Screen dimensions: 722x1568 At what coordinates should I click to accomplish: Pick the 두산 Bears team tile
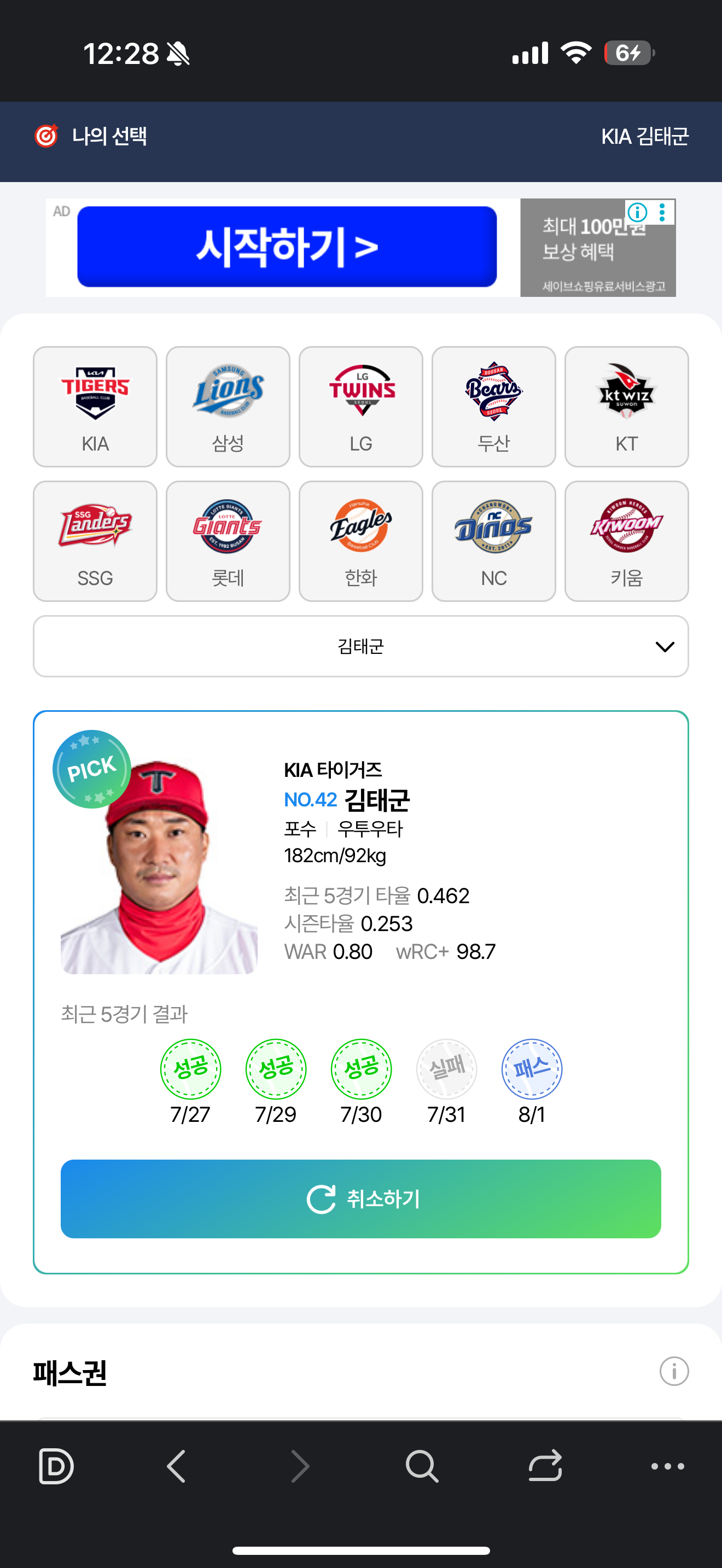tap(493, 407)
